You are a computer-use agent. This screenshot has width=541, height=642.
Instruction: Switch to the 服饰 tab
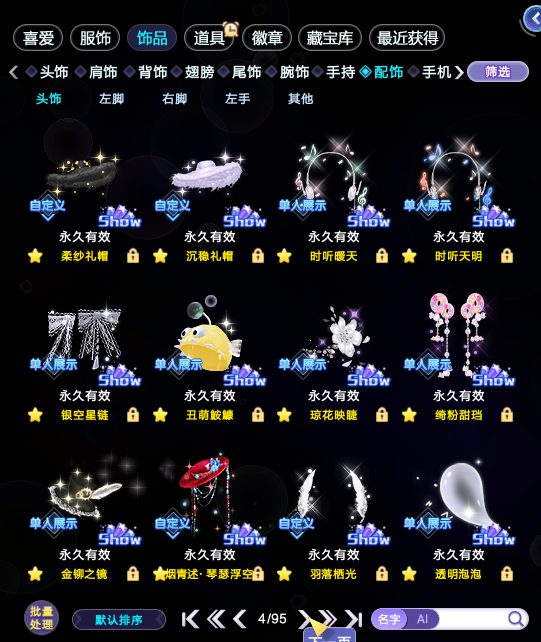[95, 38]
